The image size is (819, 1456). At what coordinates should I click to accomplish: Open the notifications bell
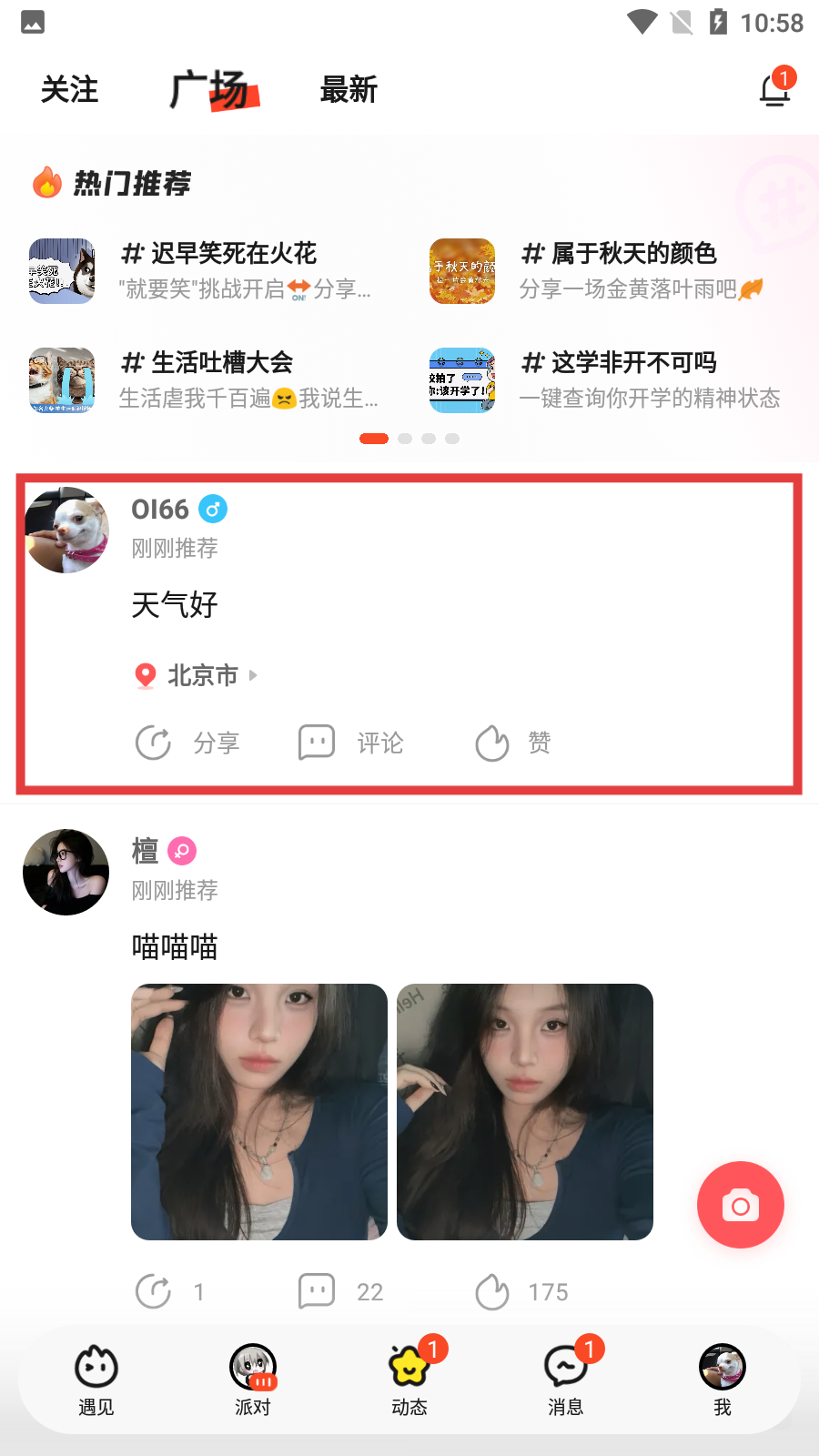775,90
